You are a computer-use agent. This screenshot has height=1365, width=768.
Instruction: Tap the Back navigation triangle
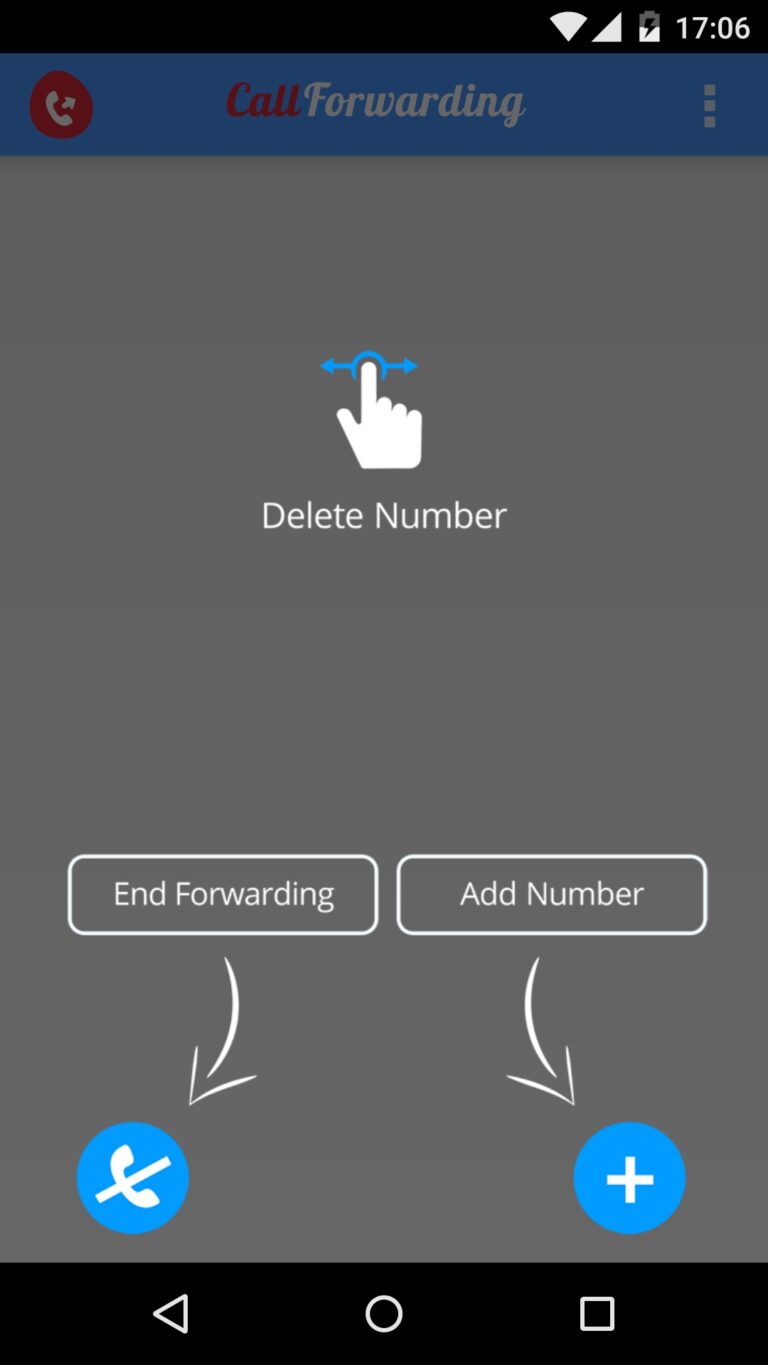[172, 1313]
